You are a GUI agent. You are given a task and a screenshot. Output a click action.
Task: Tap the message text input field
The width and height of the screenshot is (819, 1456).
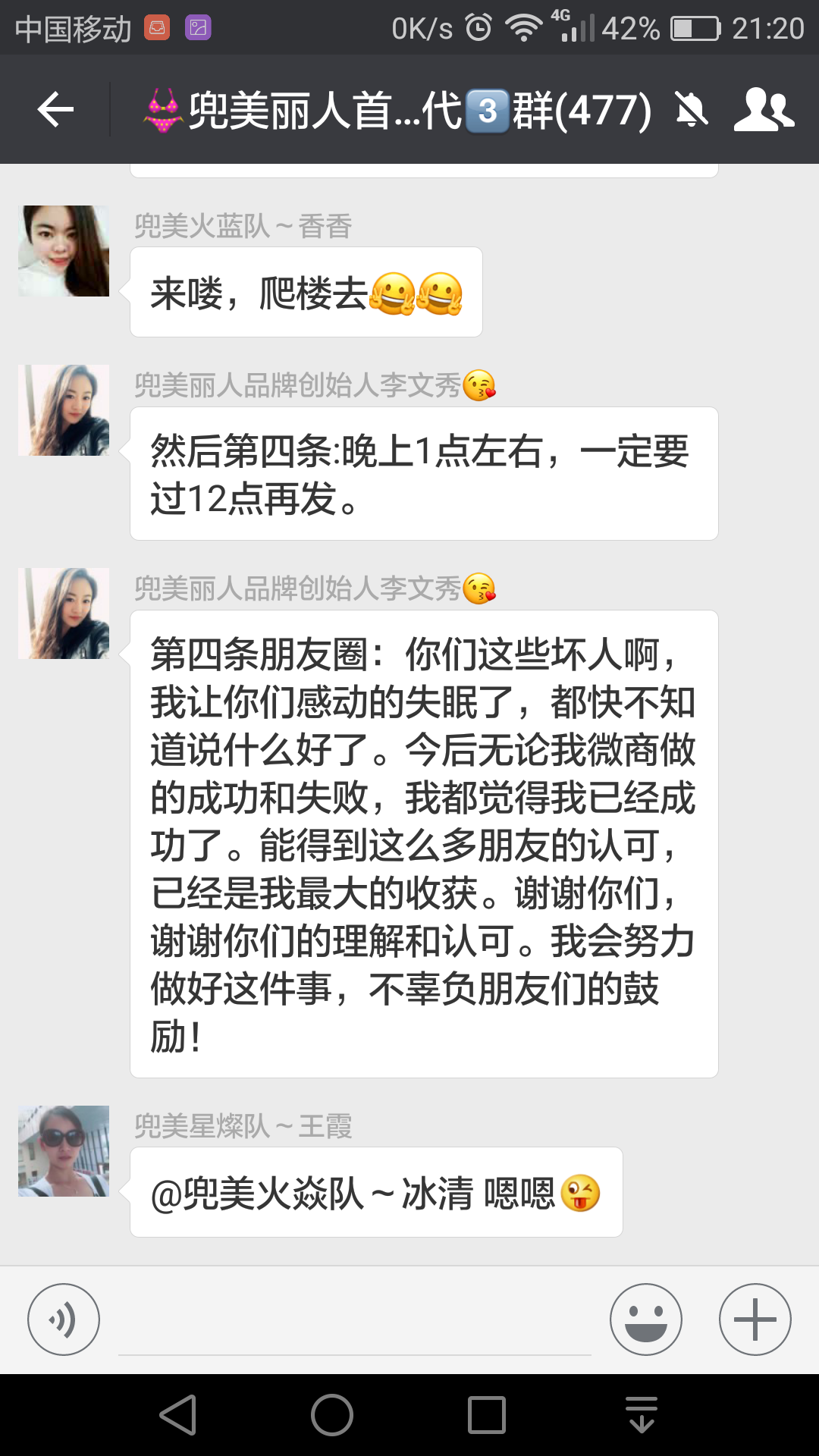(354, 1323)
